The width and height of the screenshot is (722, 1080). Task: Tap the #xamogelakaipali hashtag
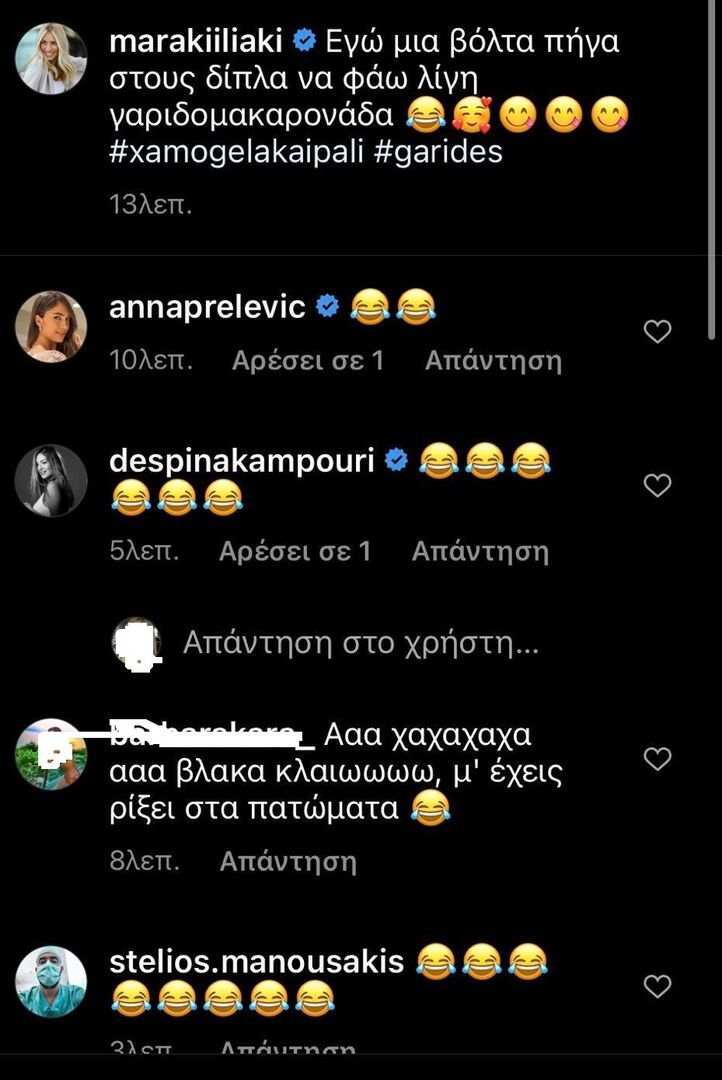pos(221,152)
